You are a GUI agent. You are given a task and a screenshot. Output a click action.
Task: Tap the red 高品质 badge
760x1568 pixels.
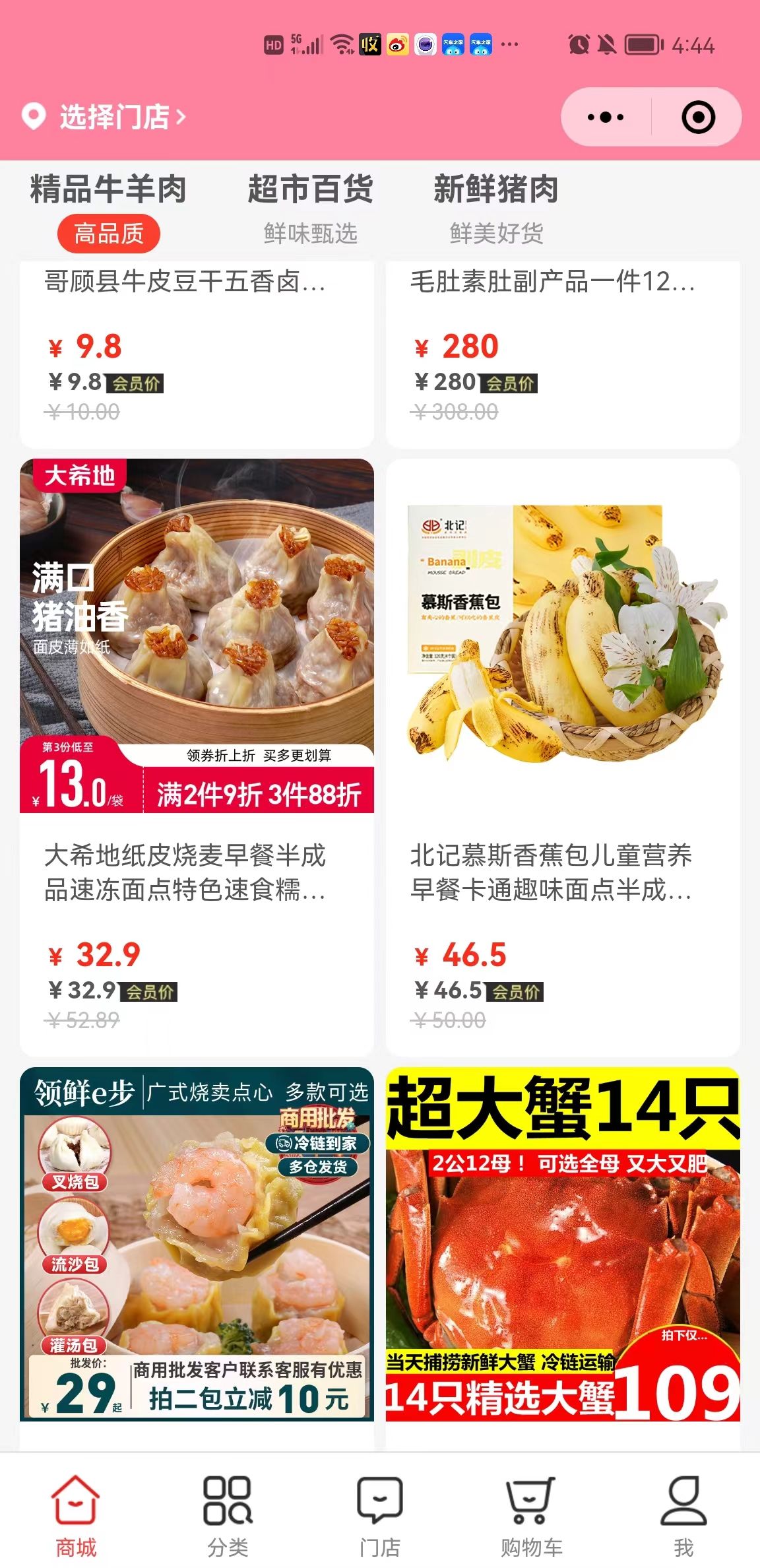point(108,234)
